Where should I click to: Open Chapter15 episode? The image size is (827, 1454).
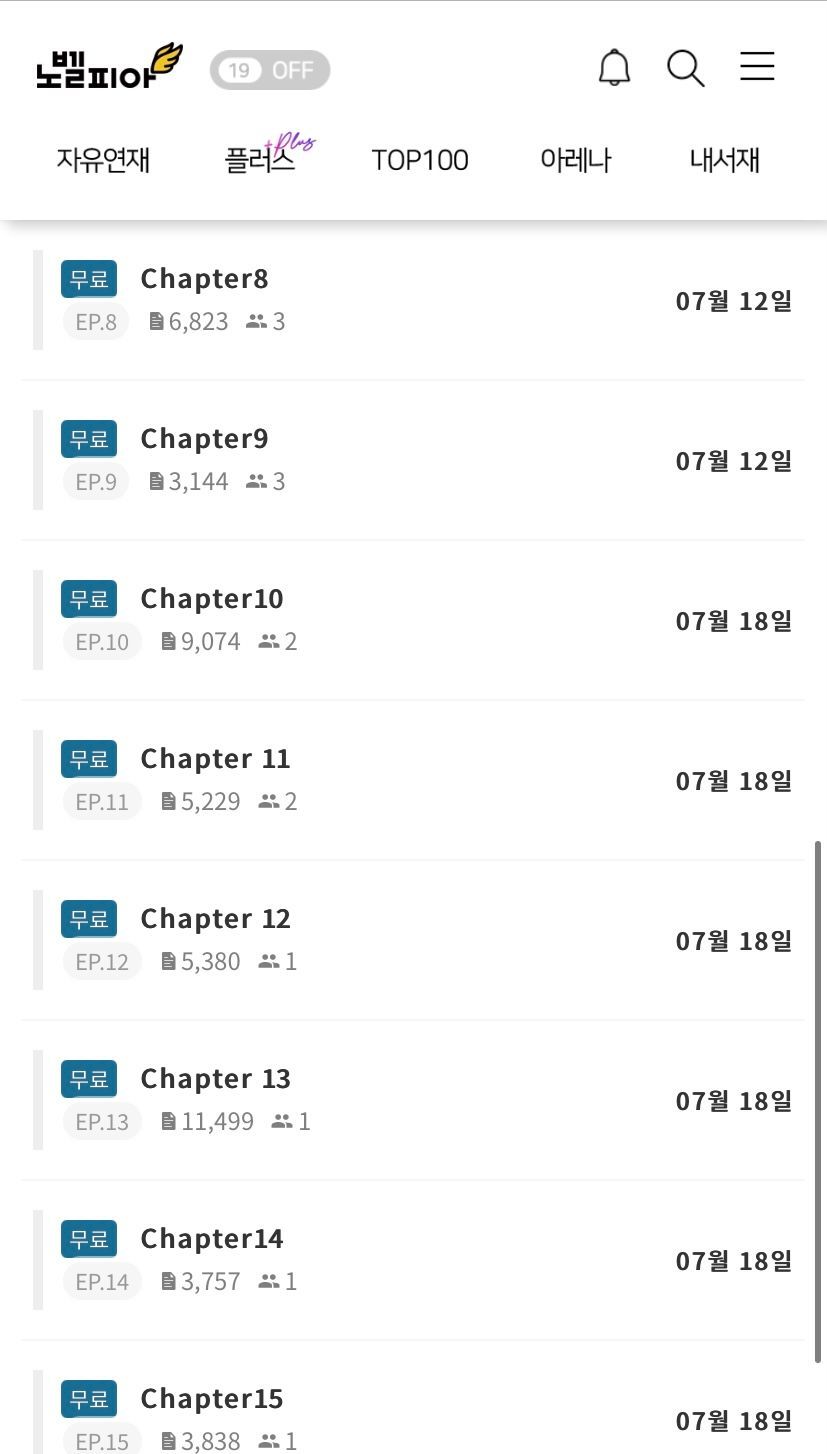pos(212,1399)
